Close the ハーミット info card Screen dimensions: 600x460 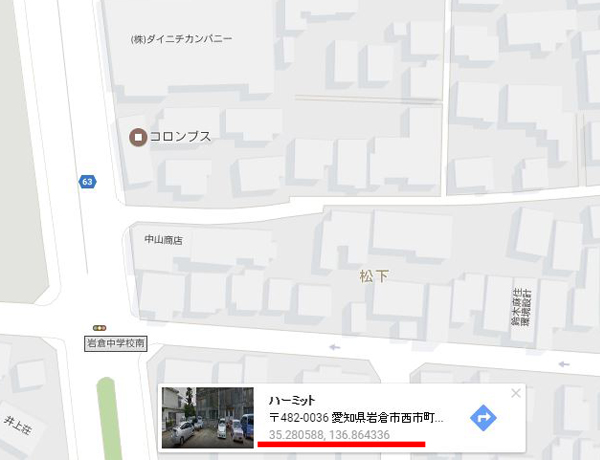[x=516, y=393]
